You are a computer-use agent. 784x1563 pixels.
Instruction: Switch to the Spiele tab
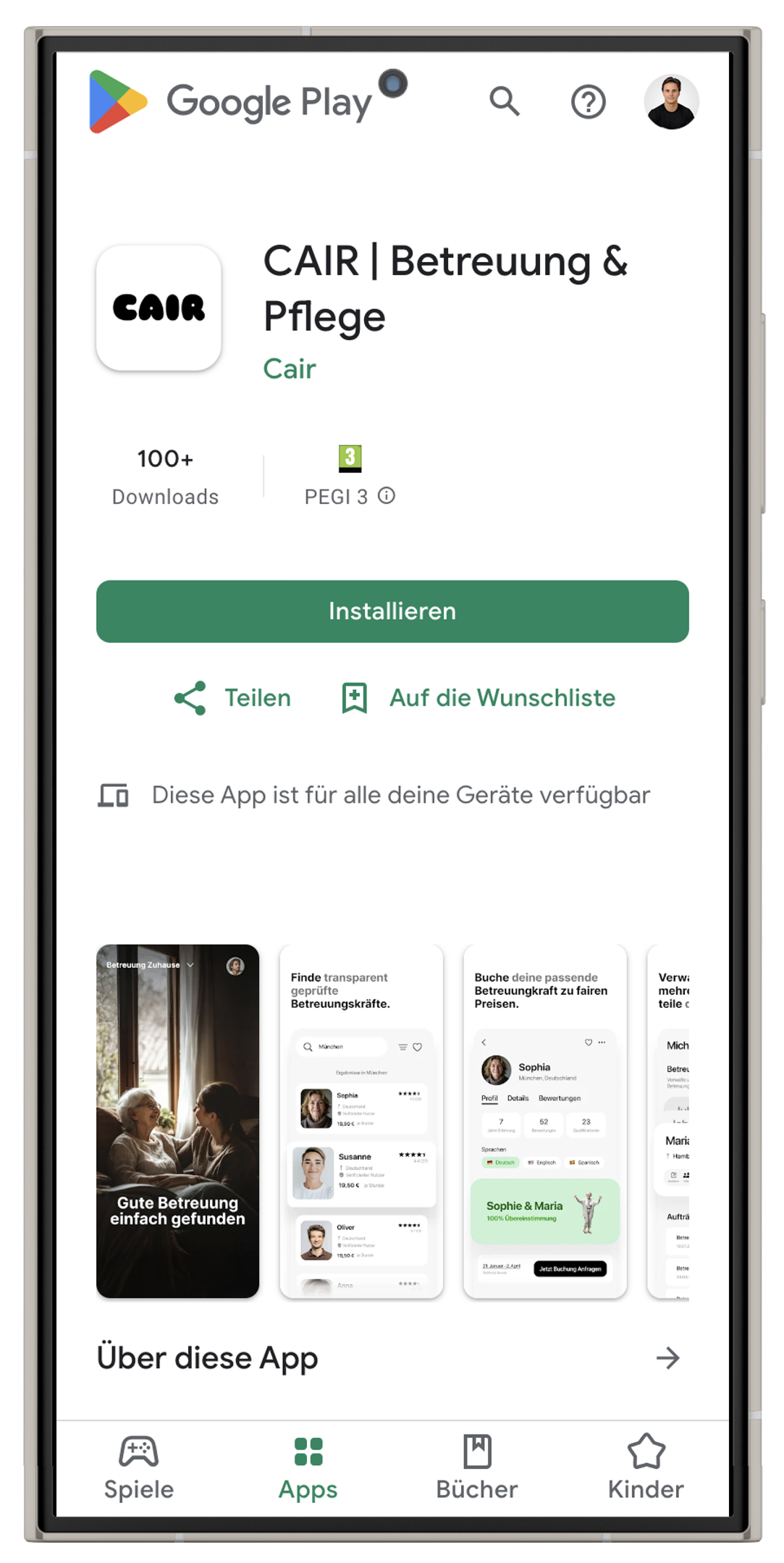pyautogui.click(x=139, y=1467)
